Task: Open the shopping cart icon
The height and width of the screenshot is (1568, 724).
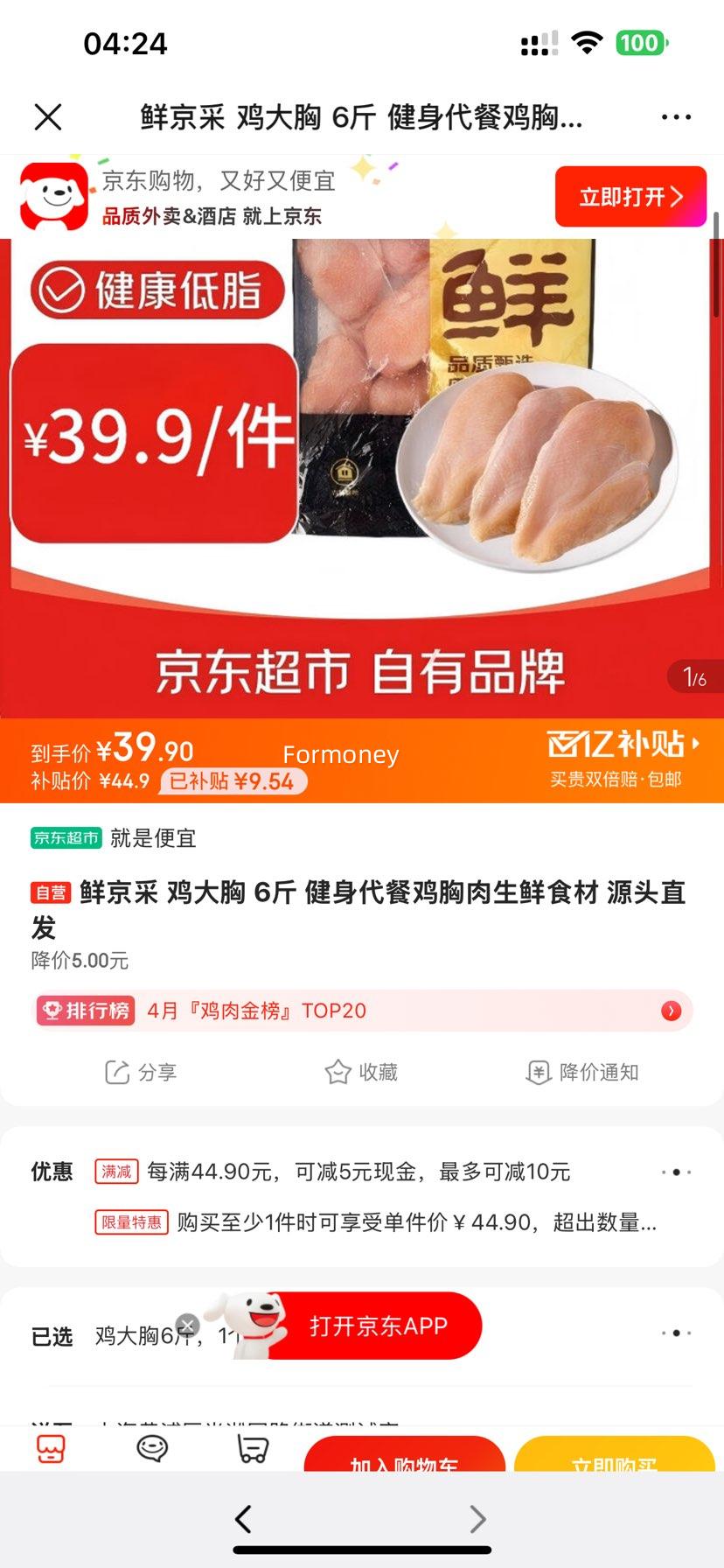Action: click(x=253, y=1448)
